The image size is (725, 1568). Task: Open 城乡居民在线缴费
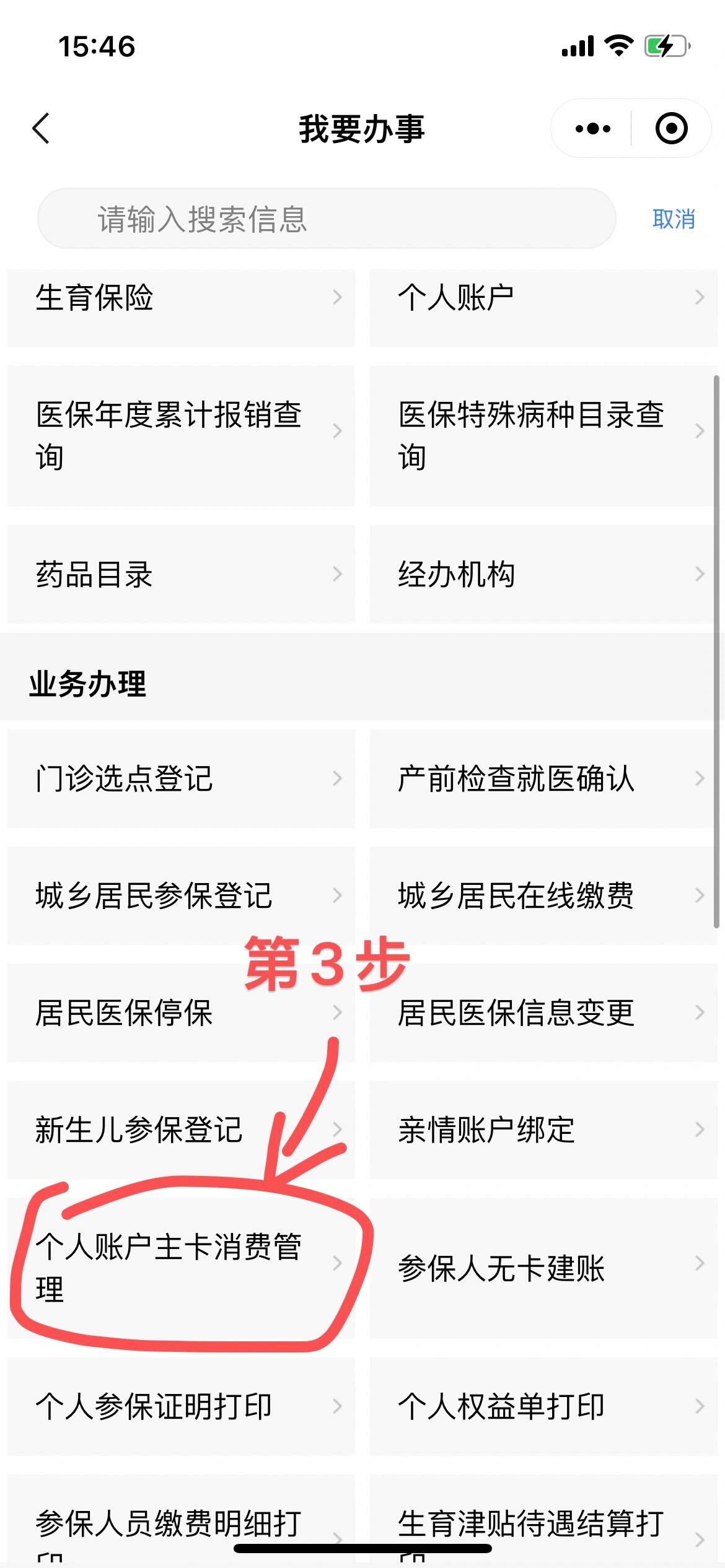coord(543,895)
